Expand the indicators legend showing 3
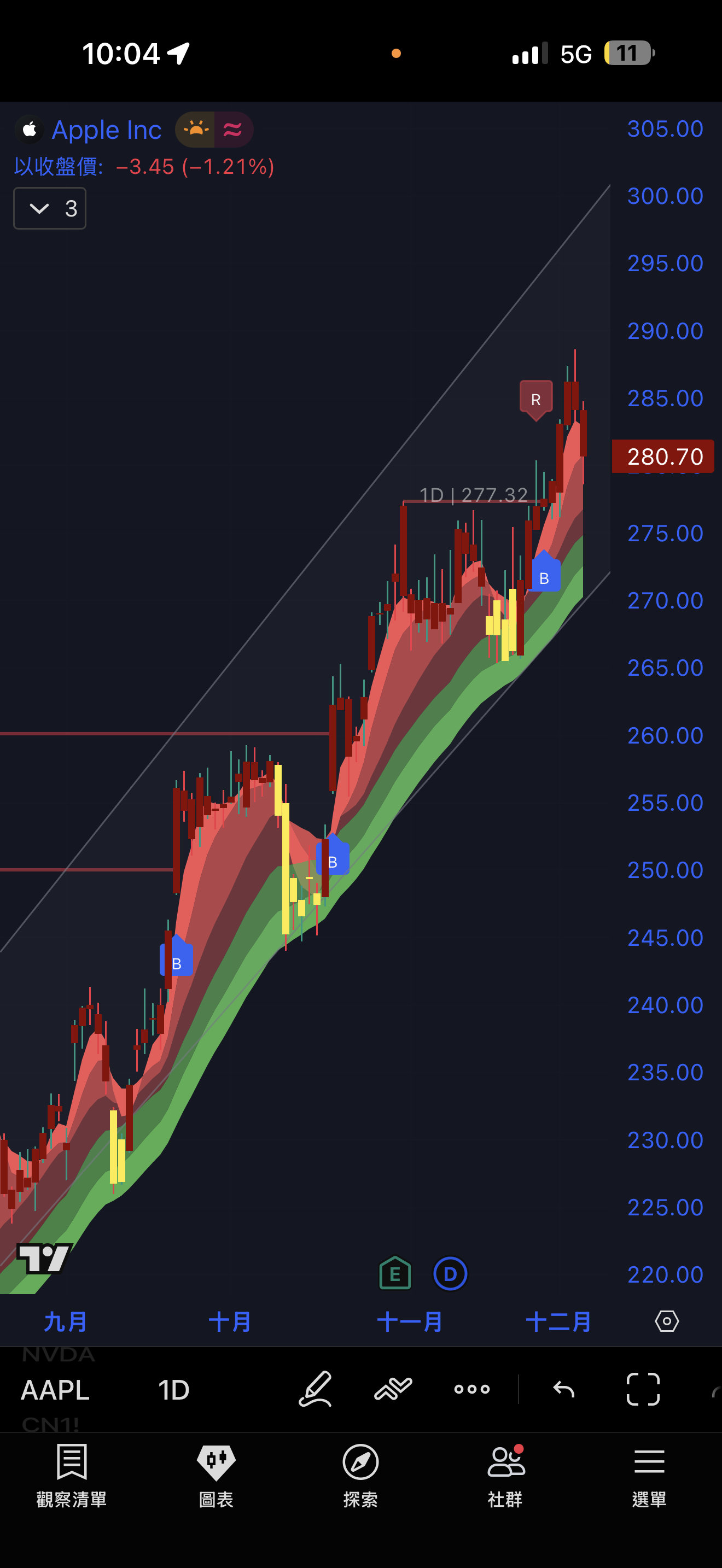This screenshot has width=722, height=1568. coord(50,209)
